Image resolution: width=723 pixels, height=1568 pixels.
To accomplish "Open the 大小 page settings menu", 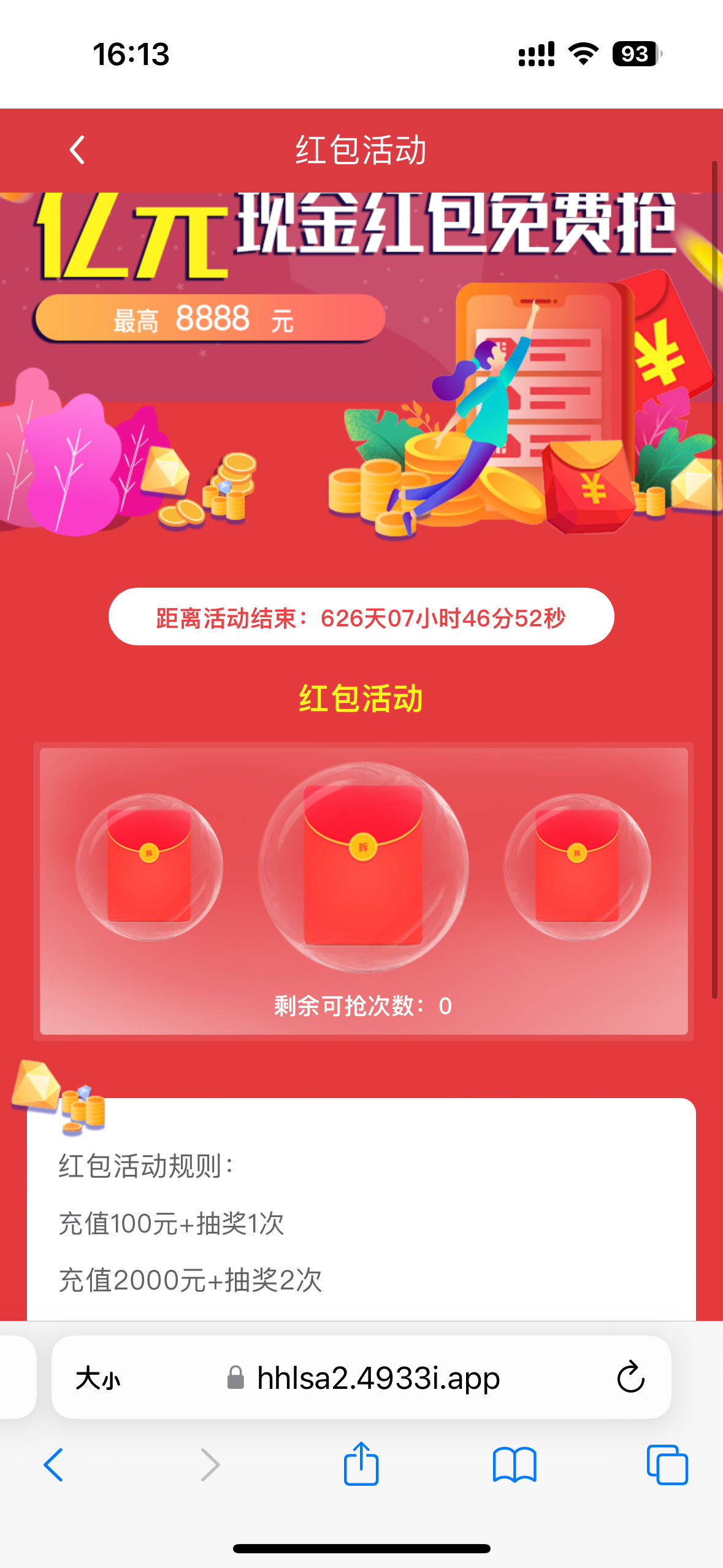I will pyautogui.click(x=98, y=1378).
